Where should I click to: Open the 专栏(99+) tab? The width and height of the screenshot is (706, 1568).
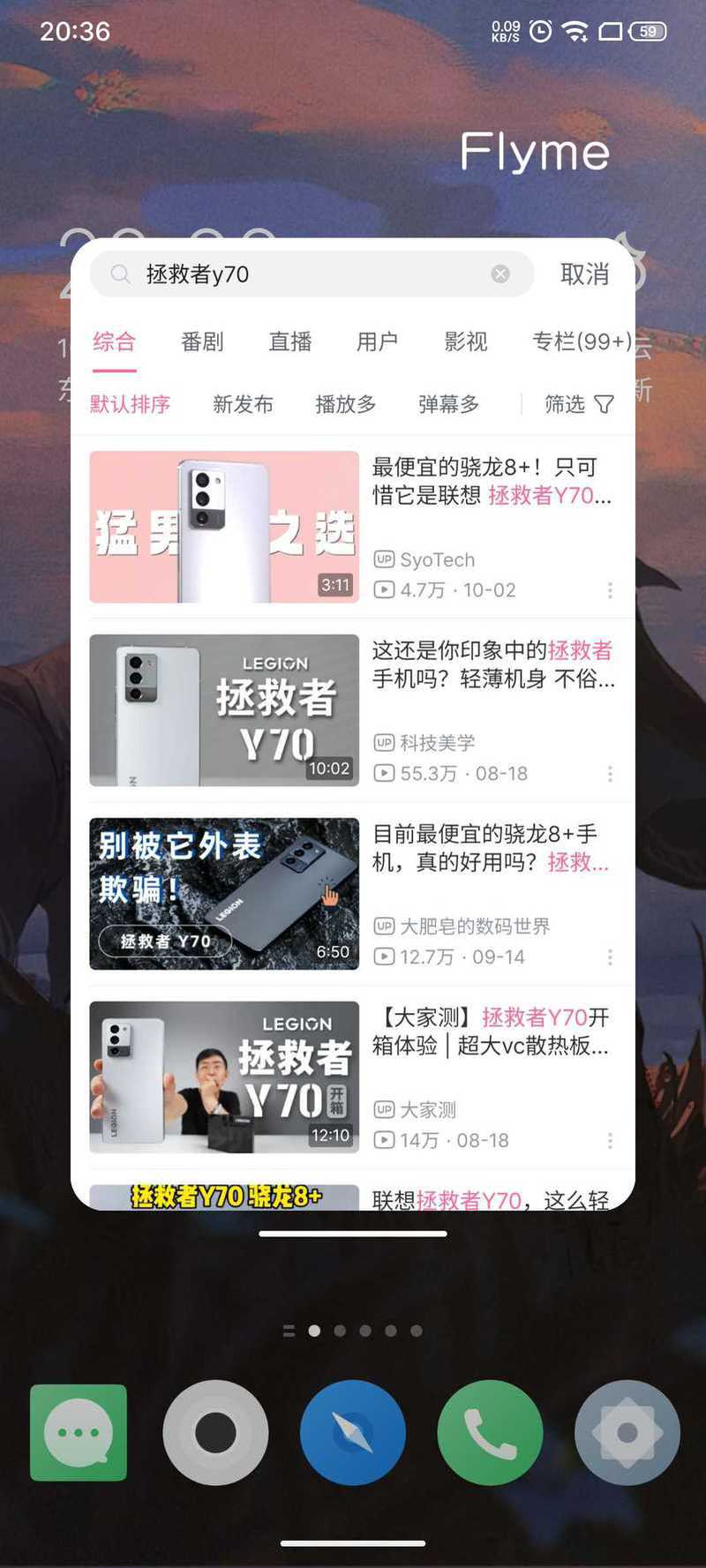pos(582,341)
